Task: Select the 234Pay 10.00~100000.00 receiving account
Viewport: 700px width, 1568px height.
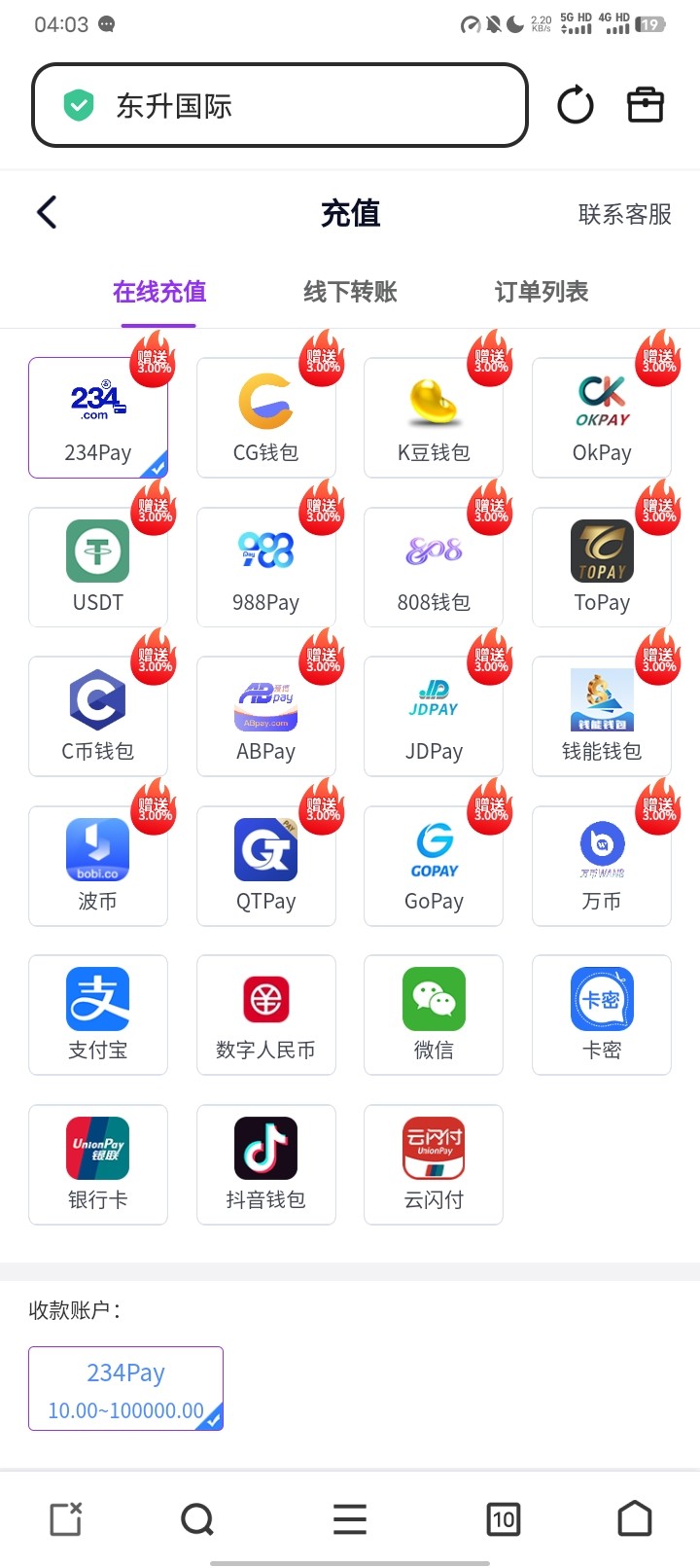Action: pyautogui.click(x=125, y=1389)
